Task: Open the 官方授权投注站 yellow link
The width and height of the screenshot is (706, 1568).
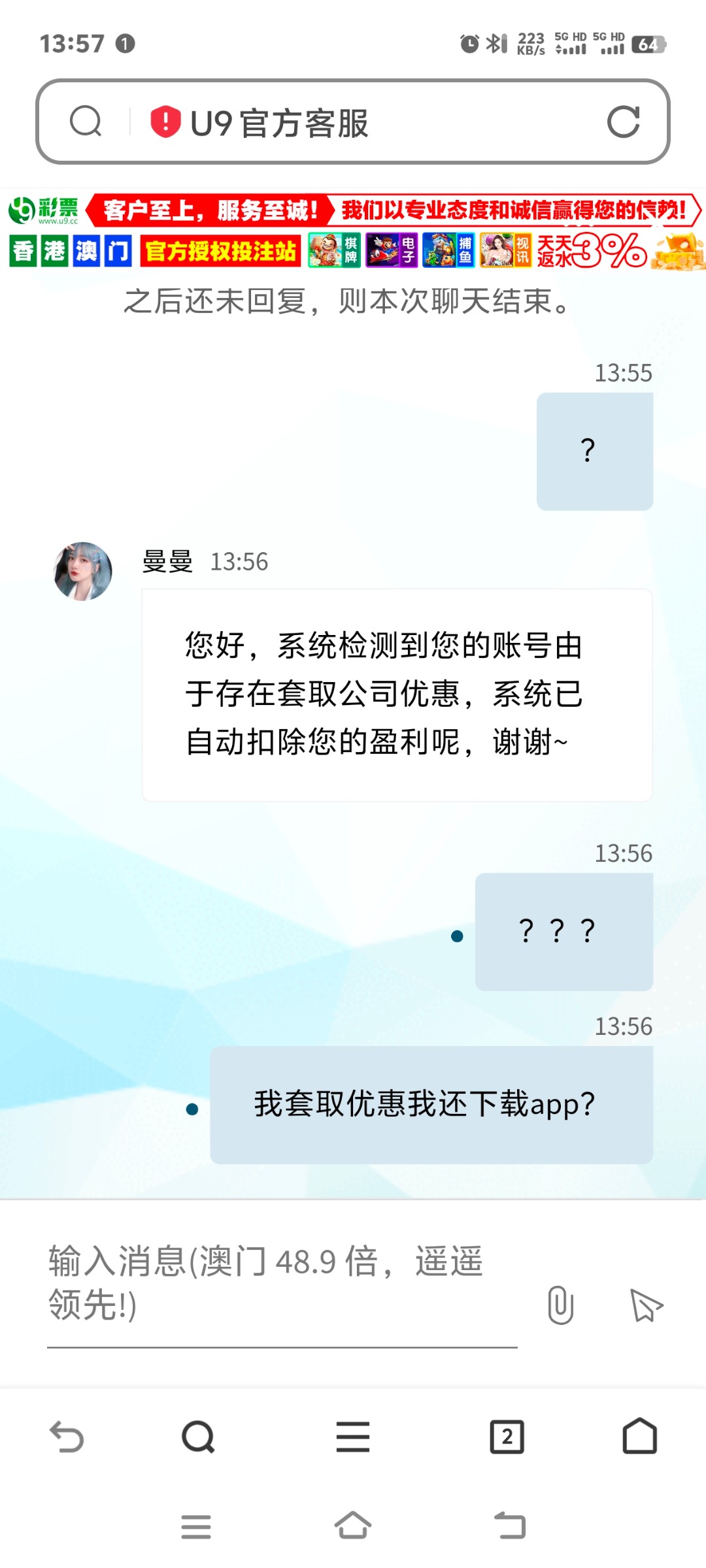Action: point(219,252)
